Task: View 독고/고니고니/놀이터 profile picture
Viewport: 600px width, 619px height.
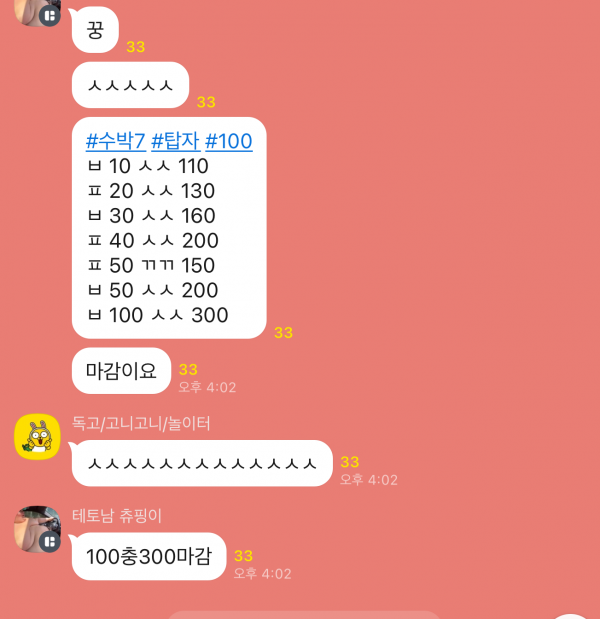Action: [x=37, y=436]
